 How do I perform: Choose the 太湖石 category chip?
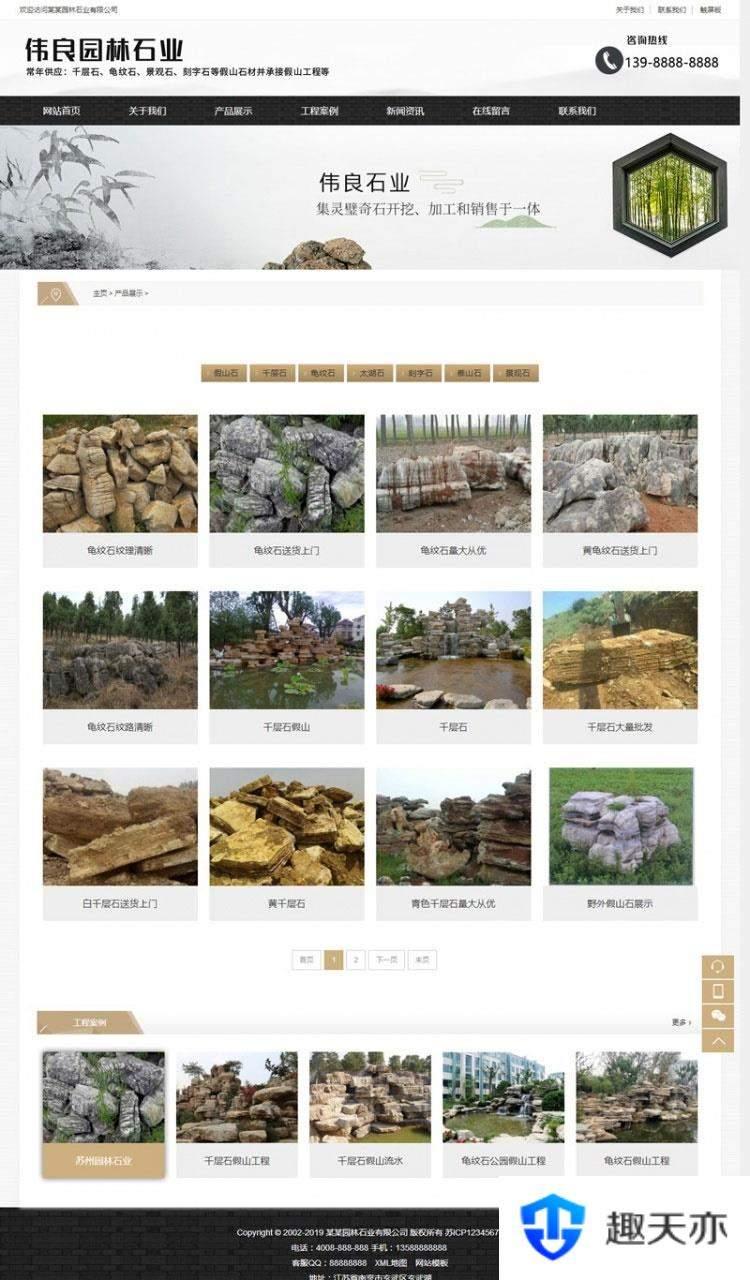pyautogui.click(x=370, y=373)
